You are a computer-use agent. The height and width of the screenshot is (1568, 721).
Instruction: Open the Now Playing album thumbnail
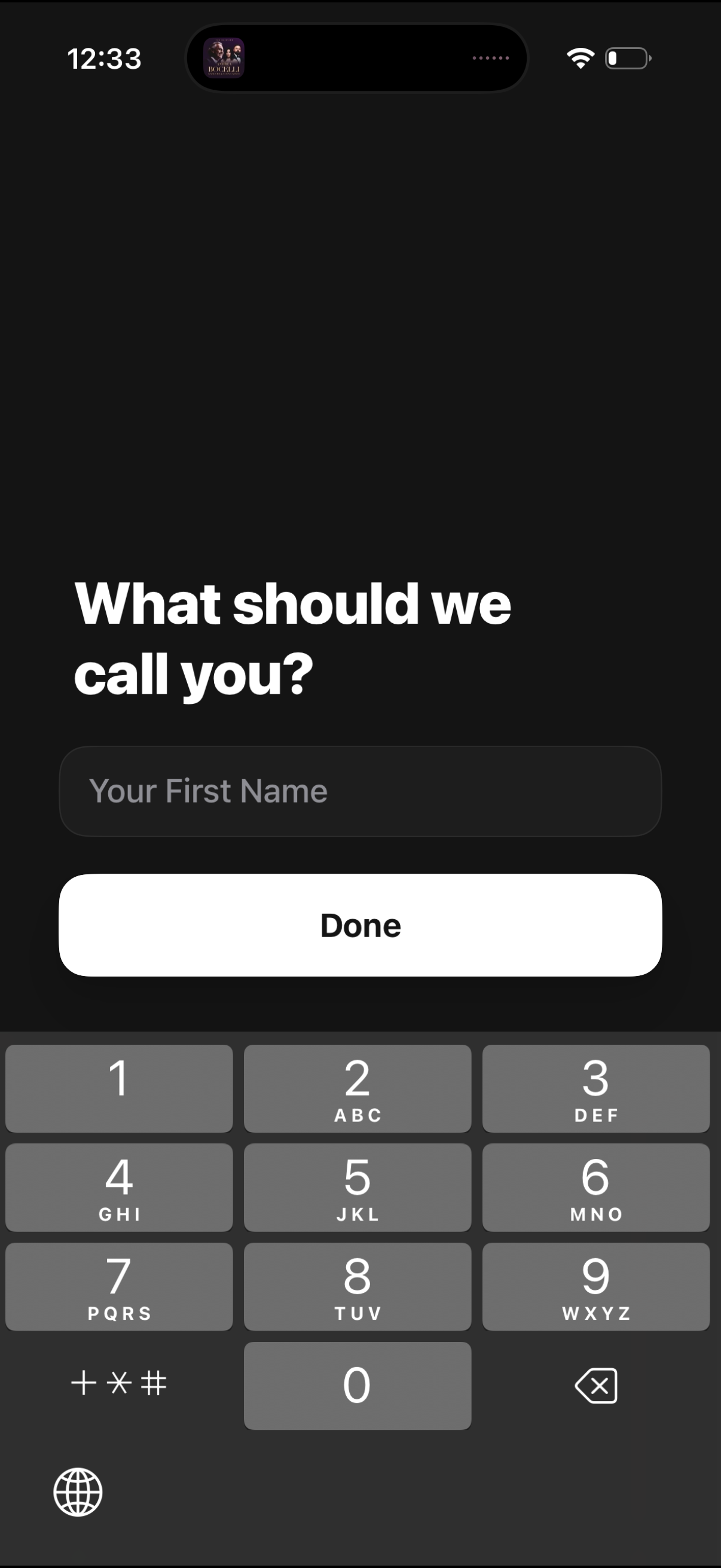point(224,58)
